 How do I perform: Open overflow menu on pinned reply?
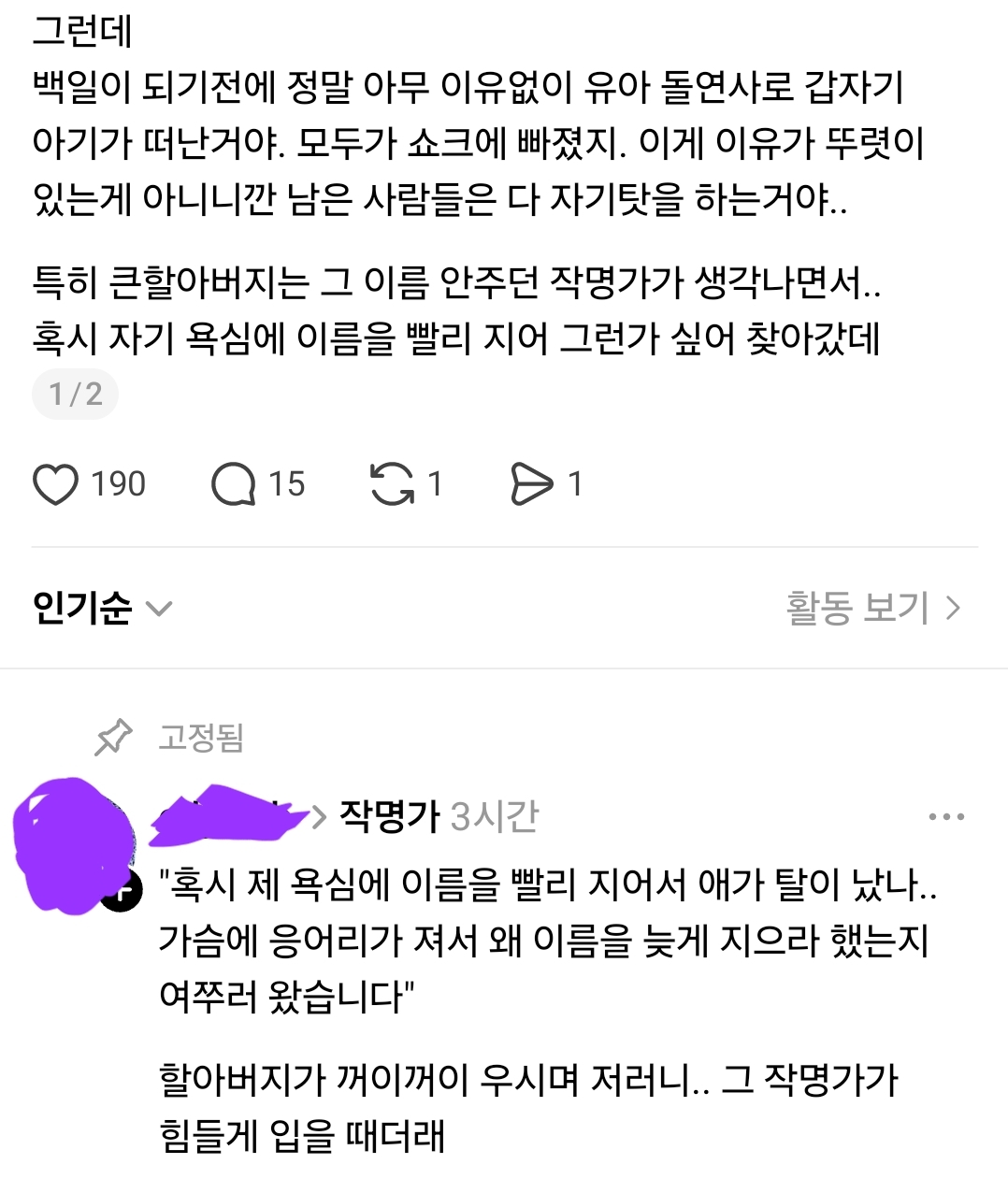click(x=946, y=817)
